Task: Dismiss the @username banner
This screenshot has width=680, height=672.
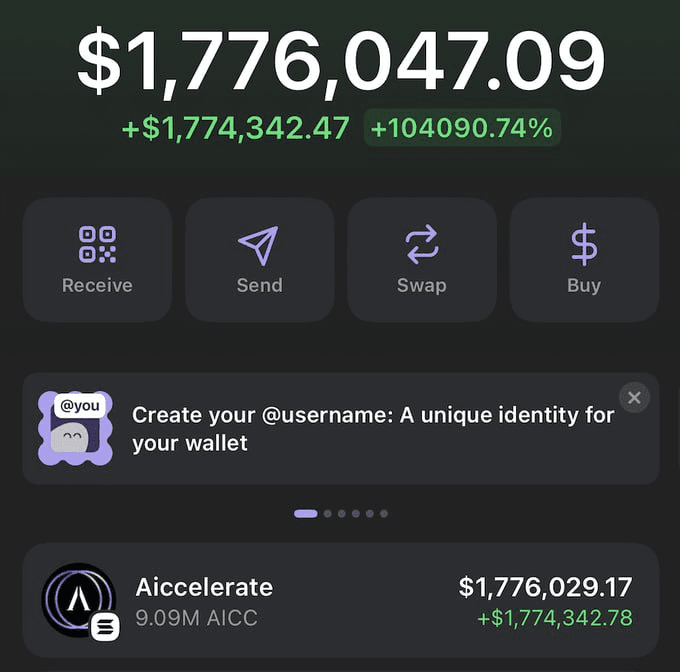Action: point(633,398)
